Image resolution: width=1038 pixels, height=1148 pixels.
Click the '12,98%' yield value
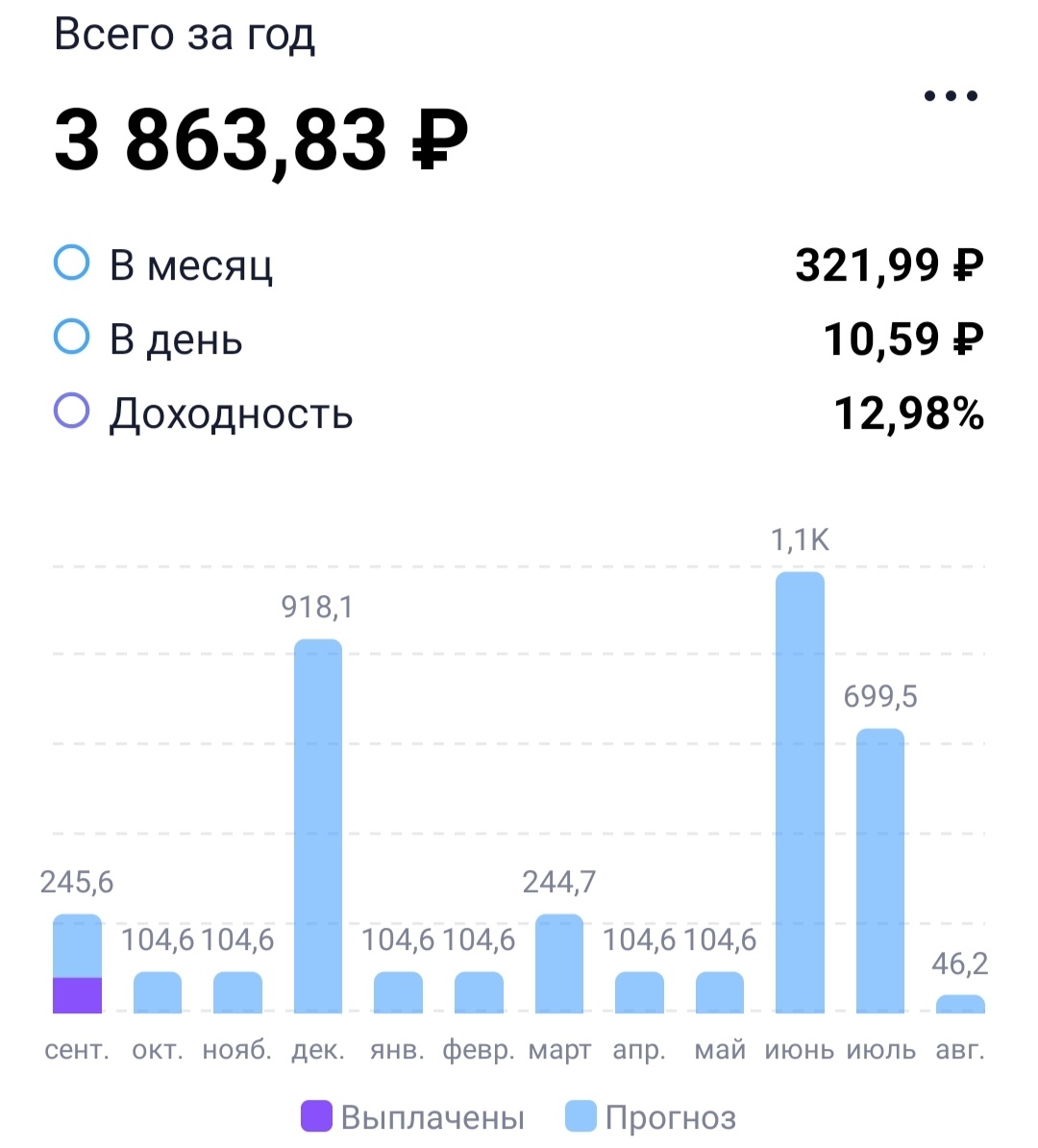click(x=909, y=412)
